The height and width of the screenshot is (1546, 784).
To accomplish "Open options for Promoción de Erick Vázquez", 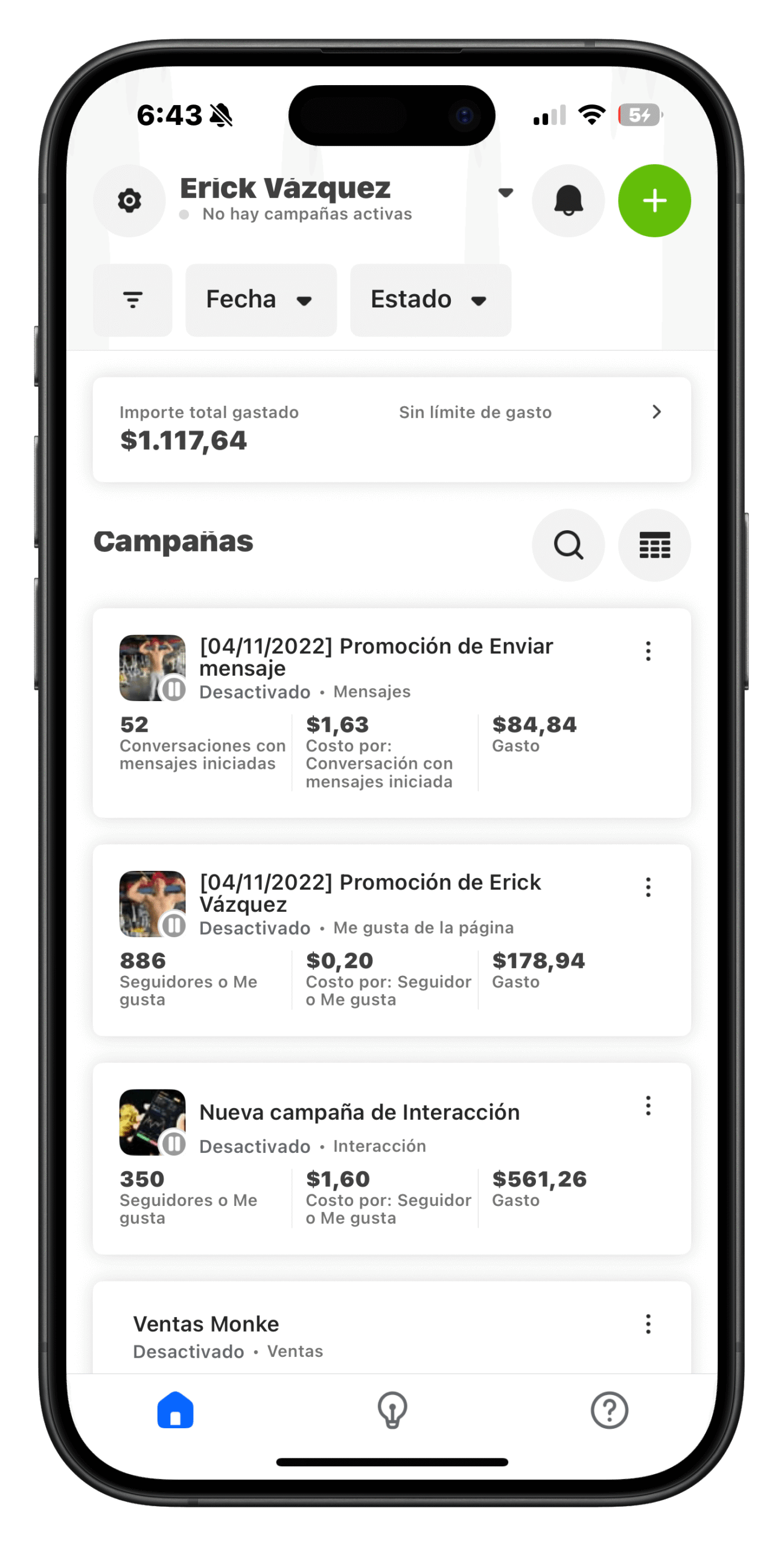I will (648, 887).
